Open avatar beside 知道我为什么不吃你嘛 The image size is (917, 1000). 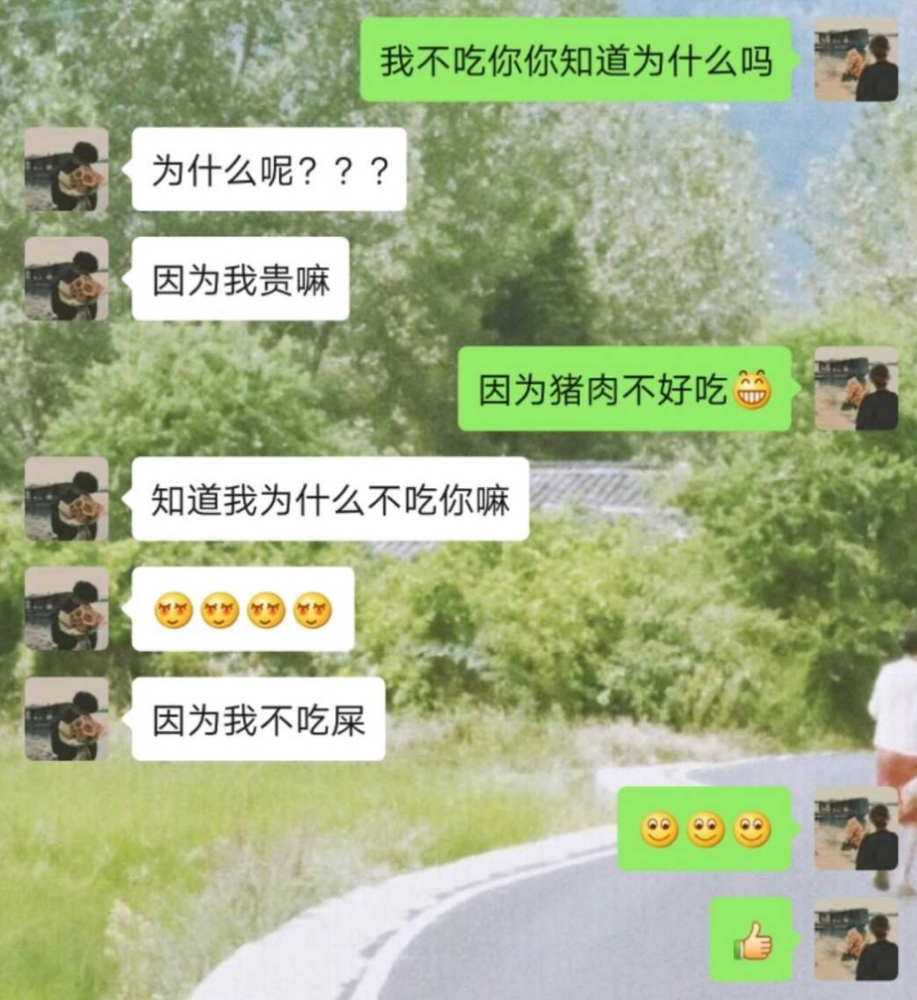pos(66,499)
